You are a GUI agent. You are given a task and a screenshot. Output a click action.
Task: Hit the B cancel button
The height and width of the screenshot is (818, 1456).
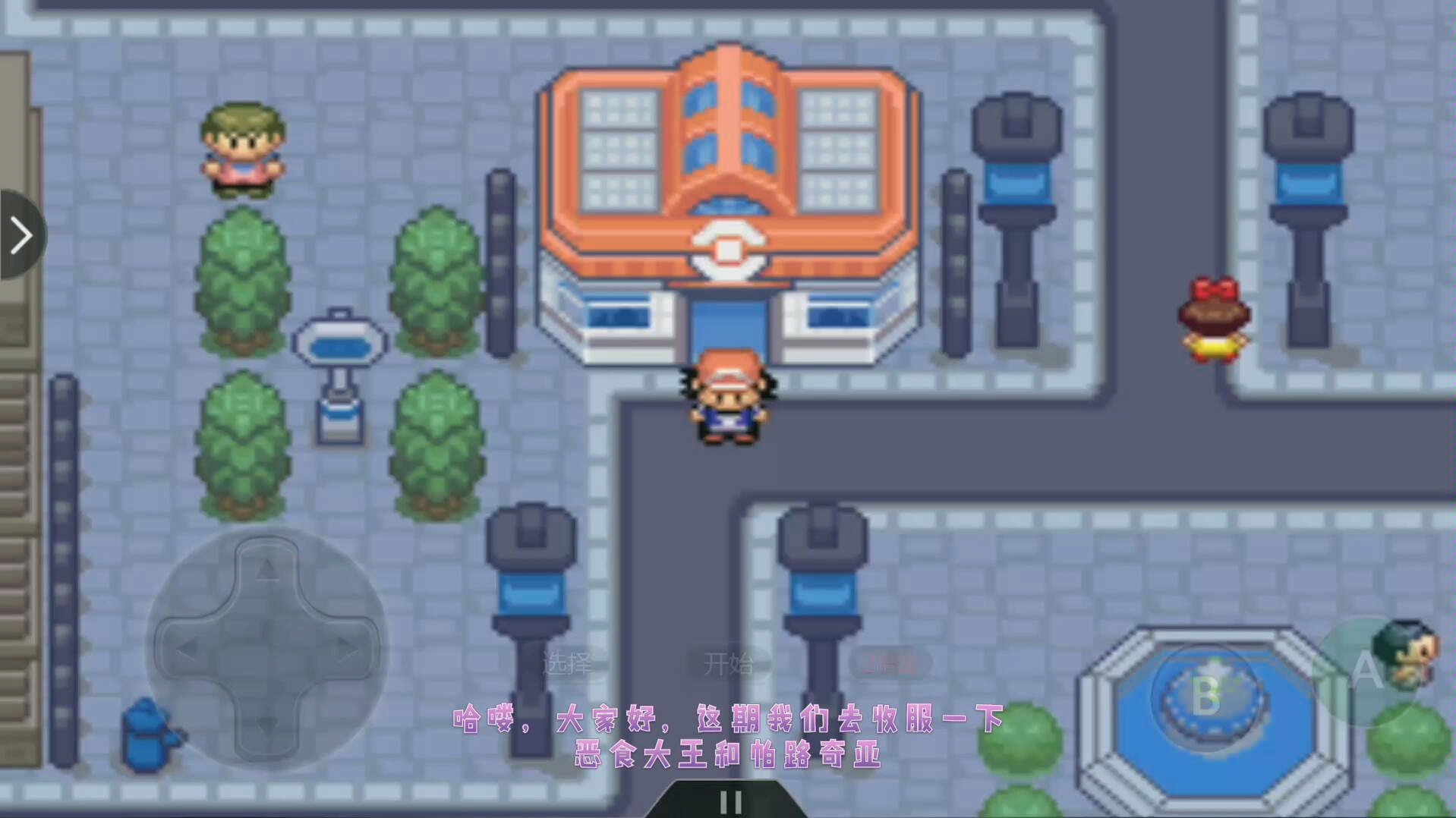(x=1205, y=696)
